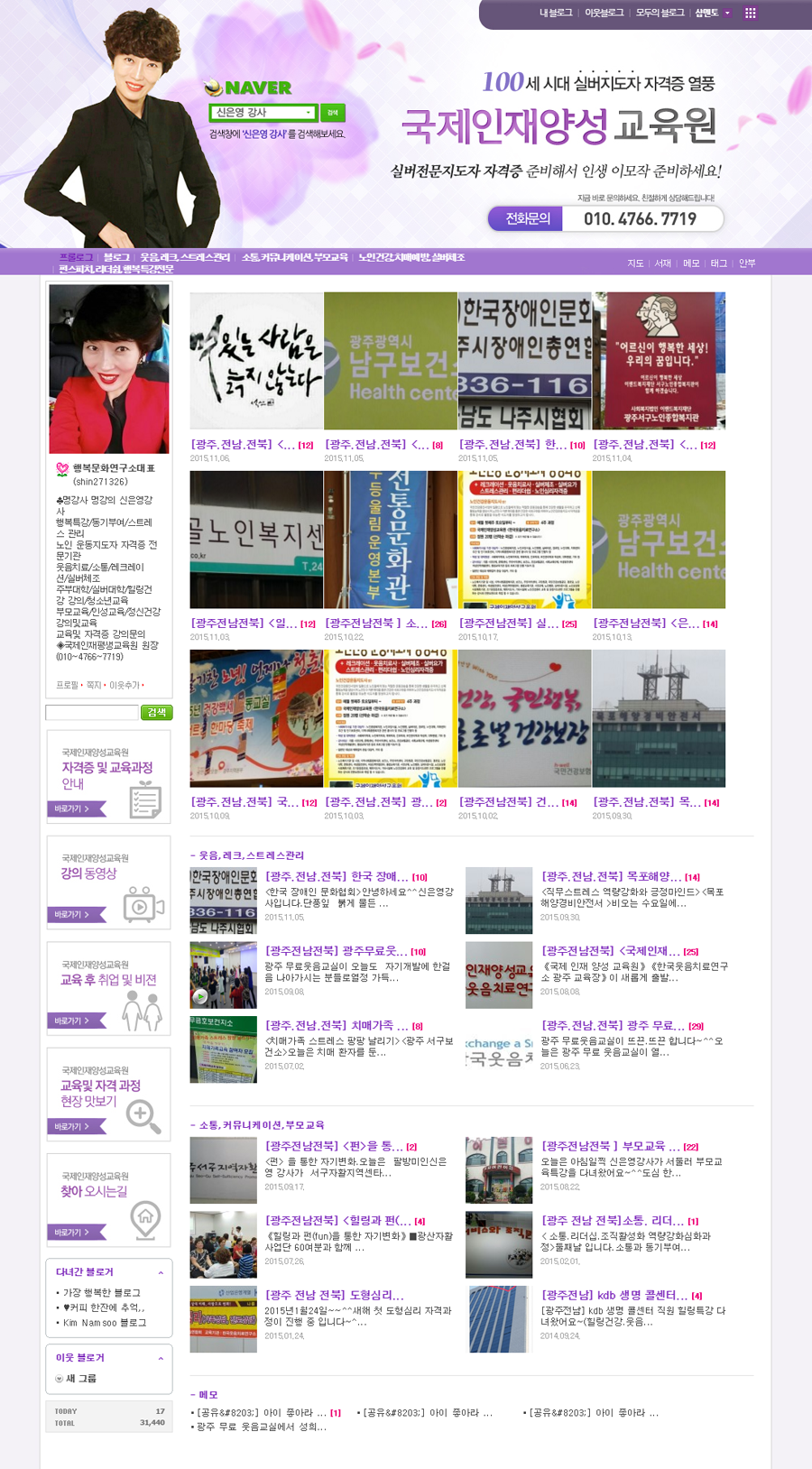The width and height of the screenshot is (812, 1469).
Task: Open the apps grid icon in top bar
Action: coord(751,13)
